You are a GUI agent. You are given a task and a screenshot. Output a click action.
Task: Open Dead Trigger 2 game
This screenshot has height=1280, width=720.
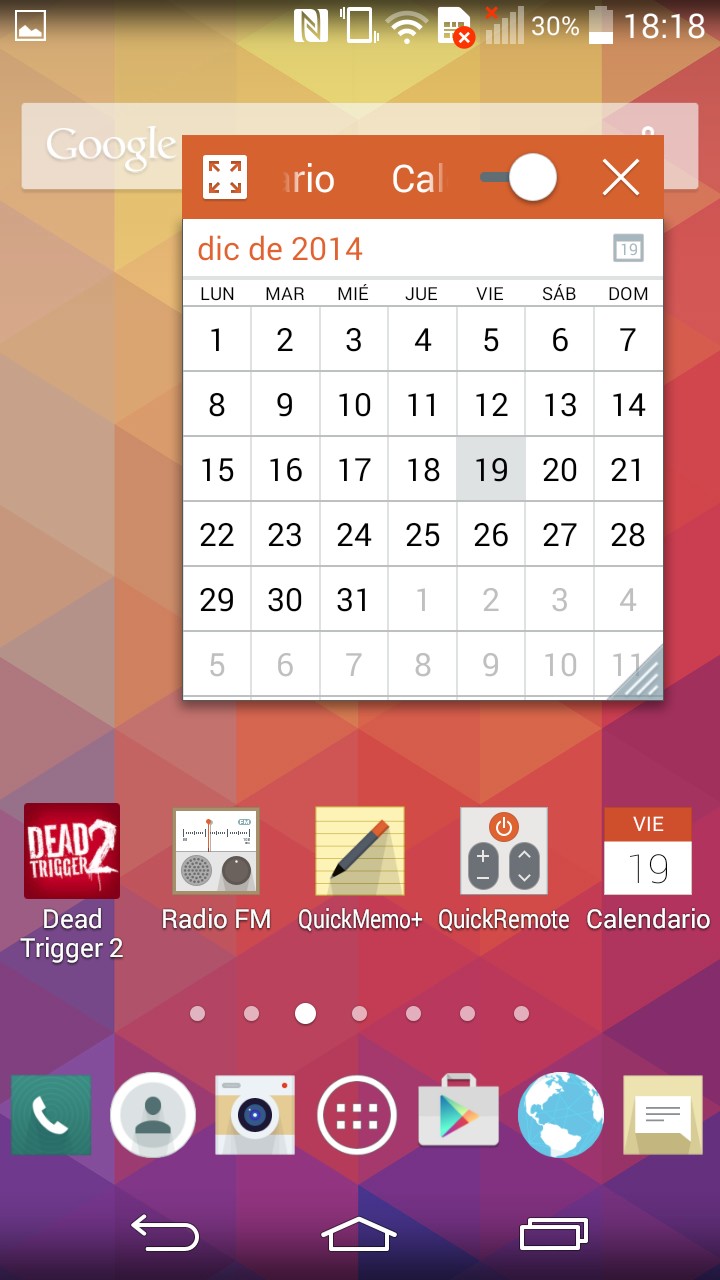click(x=72, y=851)
